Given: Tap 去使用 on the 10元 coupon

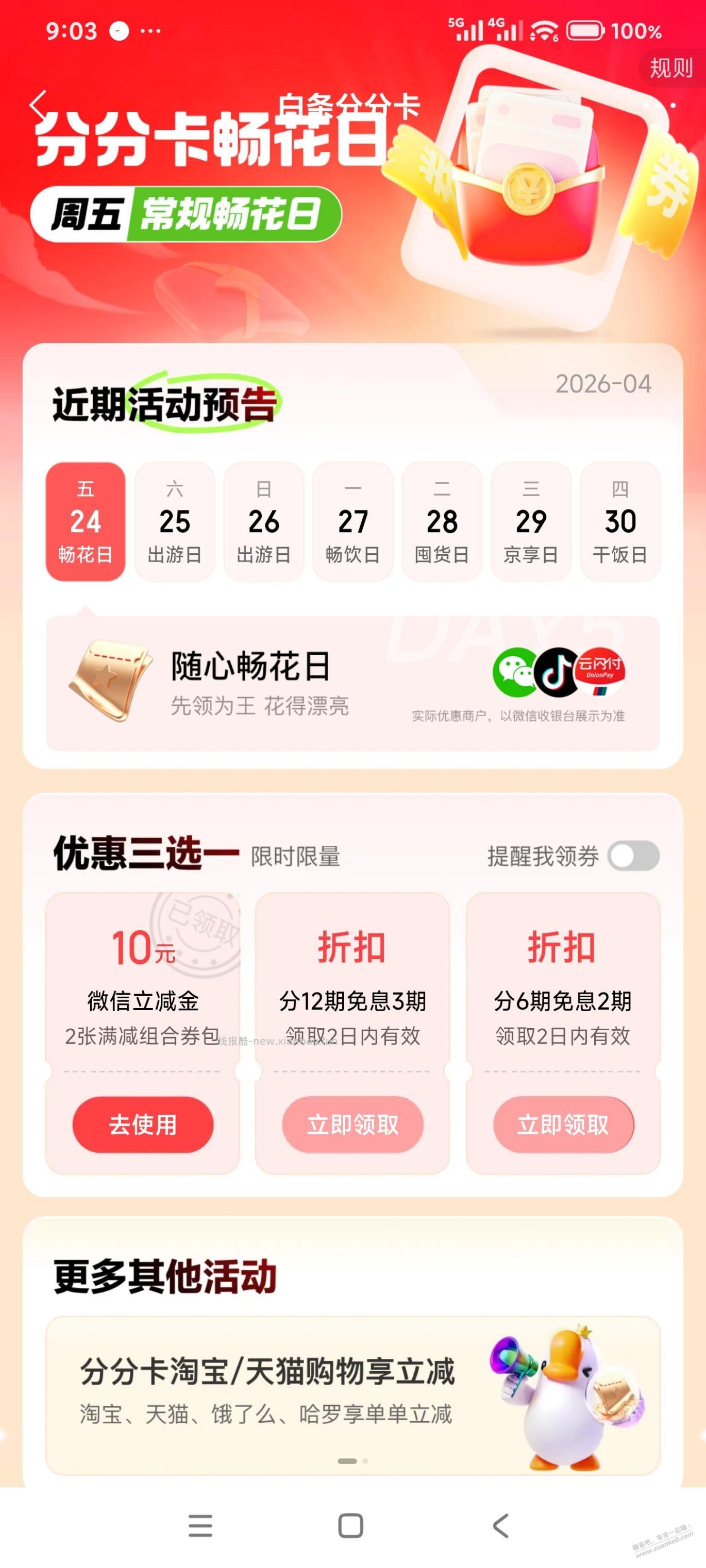Looking at the screenshot, I should [x=143, y=1126].
